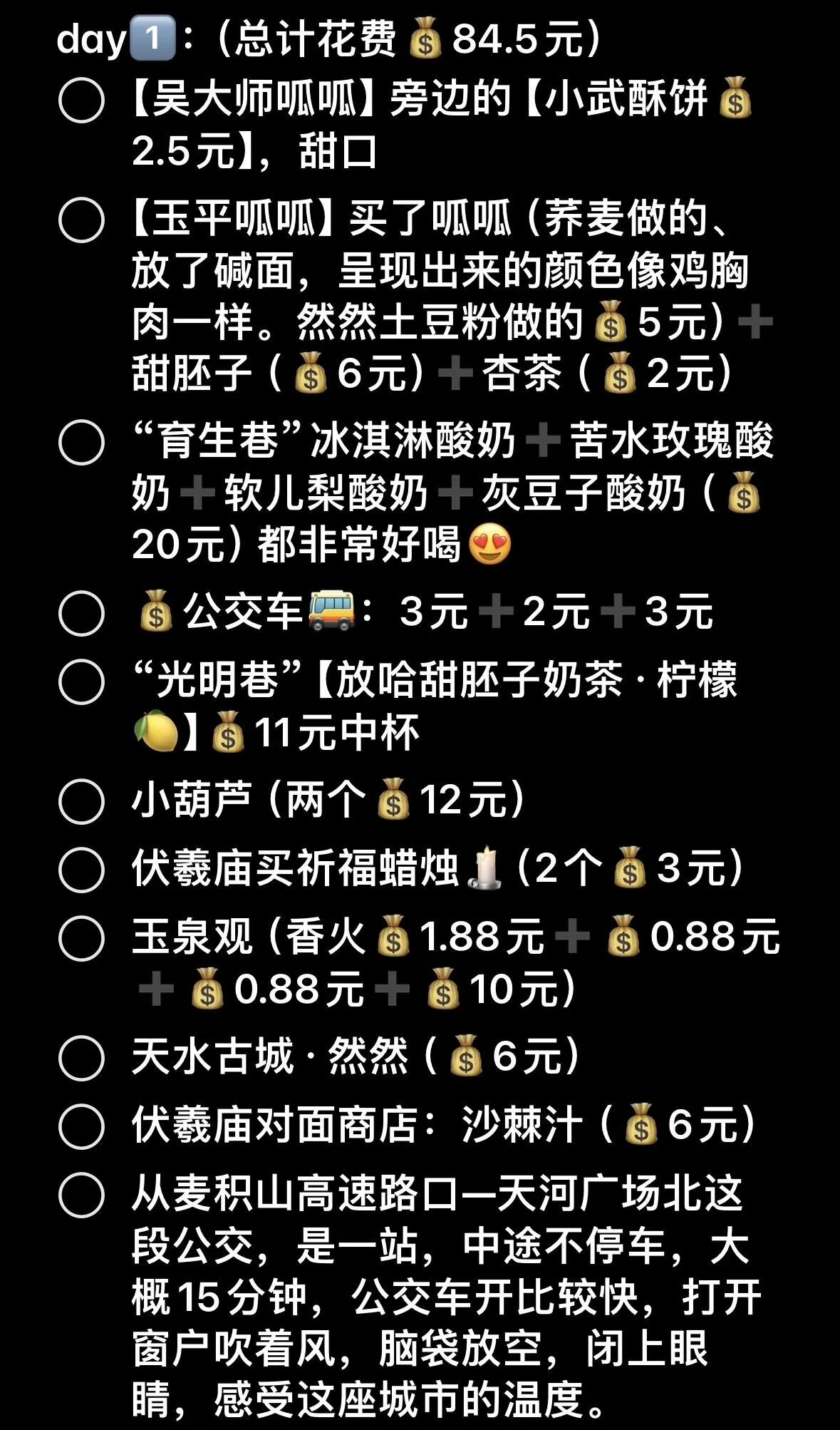Screen dimensions: 840x1430
Task: Tick the 玉泉观 香火 item
Action: (x=81, y=938)
